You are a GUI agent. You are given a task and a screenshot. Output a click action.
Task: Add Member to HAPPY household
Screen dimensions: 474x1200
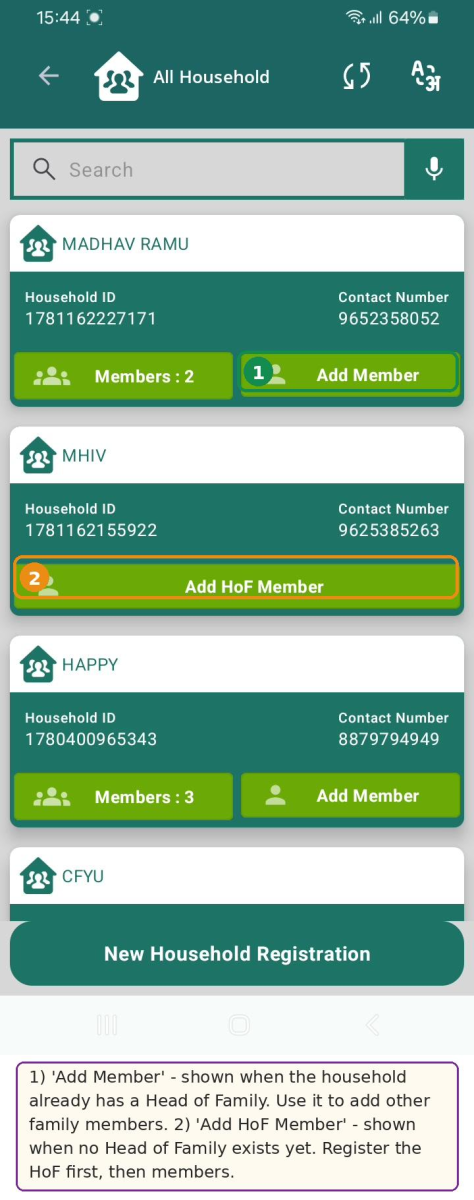[350, 796]
